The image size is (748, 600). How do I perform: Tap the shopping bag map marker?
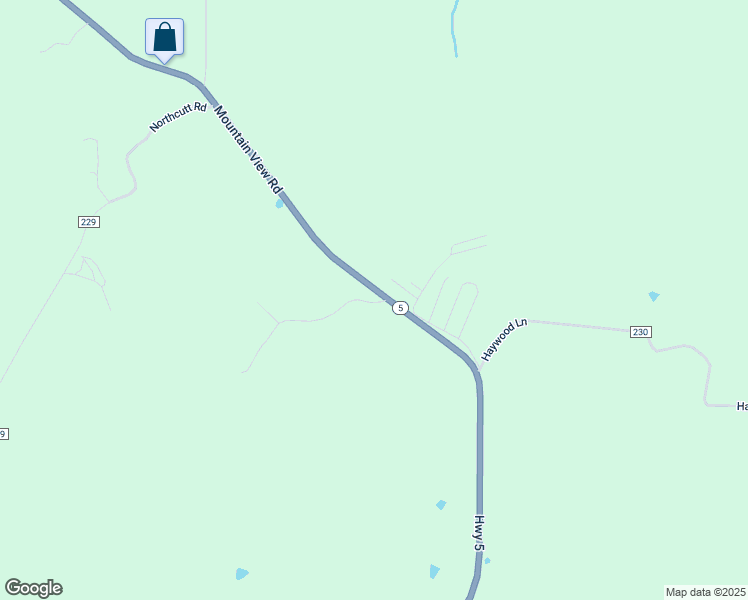pyautogui.click(x=164, y=38)
